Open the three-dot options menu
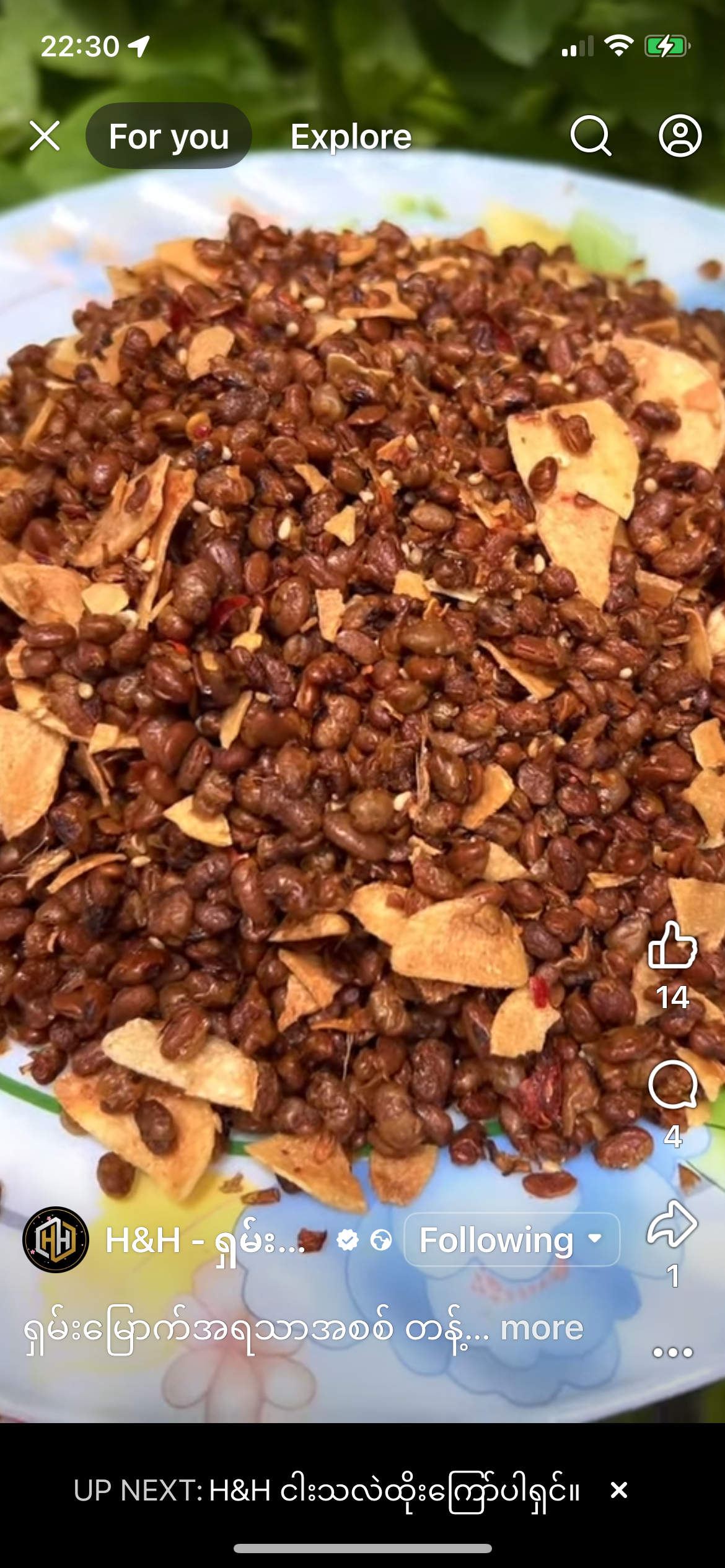This screenshot has width=725, height=1568. pos(672,1352)
